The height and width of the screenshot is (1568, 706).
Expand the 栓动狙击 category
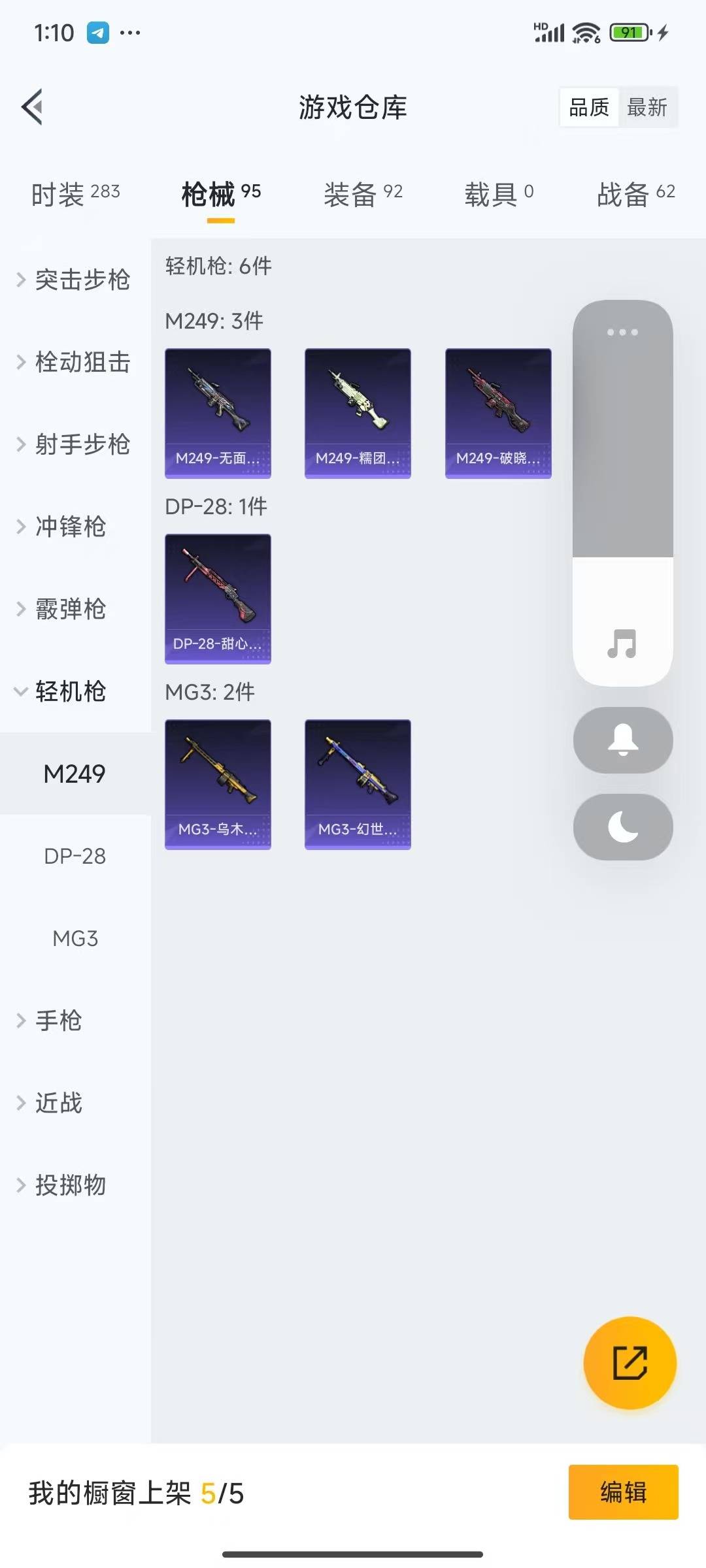click(73, 362)
